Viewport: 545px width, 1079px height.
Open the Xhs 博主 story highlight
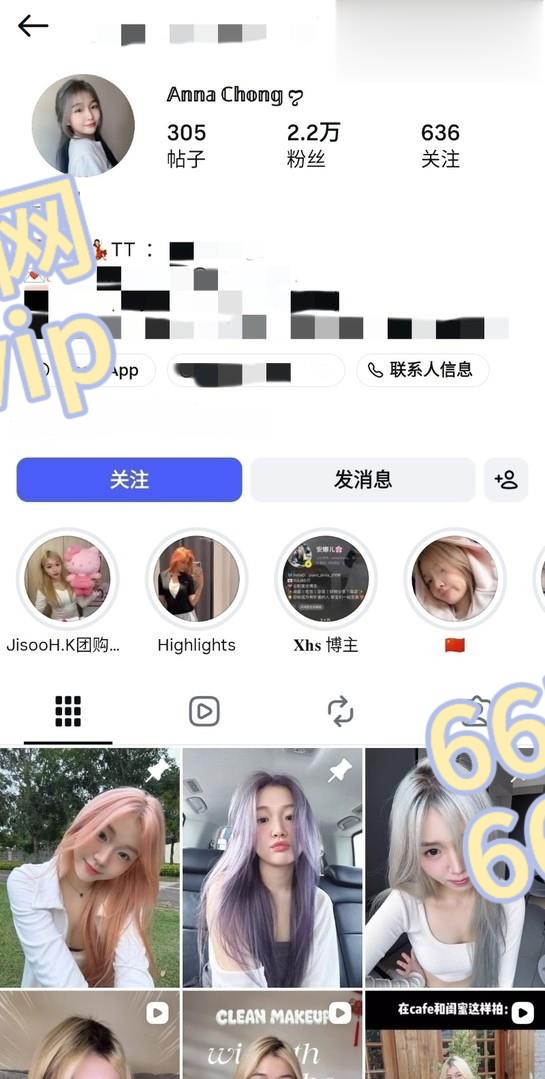tap(326, 579)
